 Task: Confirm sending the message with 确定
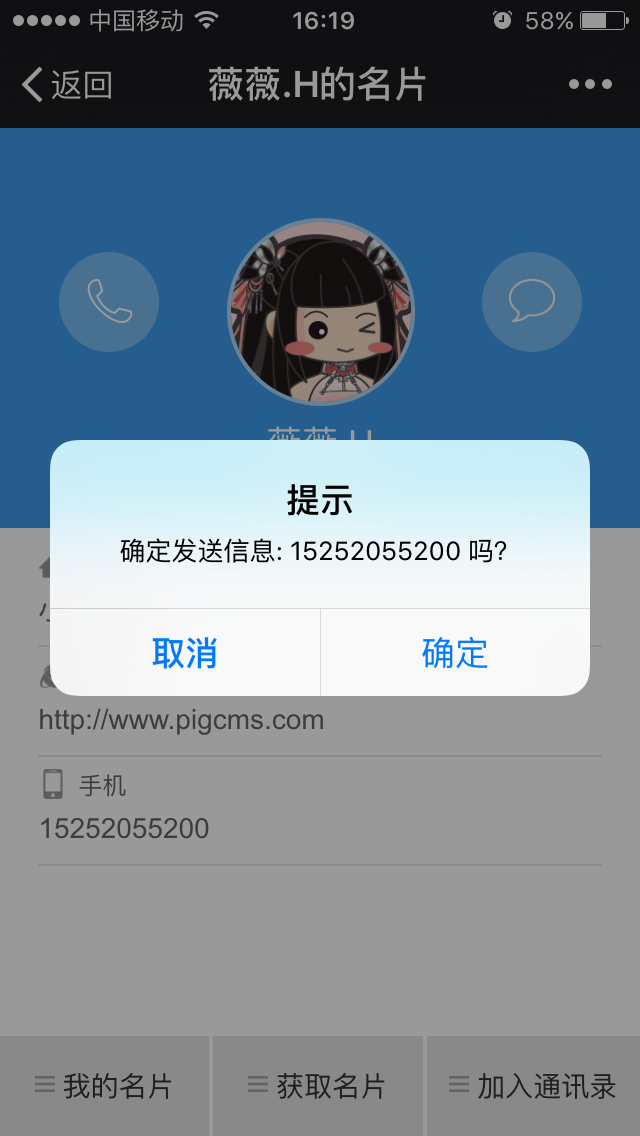click(x=455, y=653)
